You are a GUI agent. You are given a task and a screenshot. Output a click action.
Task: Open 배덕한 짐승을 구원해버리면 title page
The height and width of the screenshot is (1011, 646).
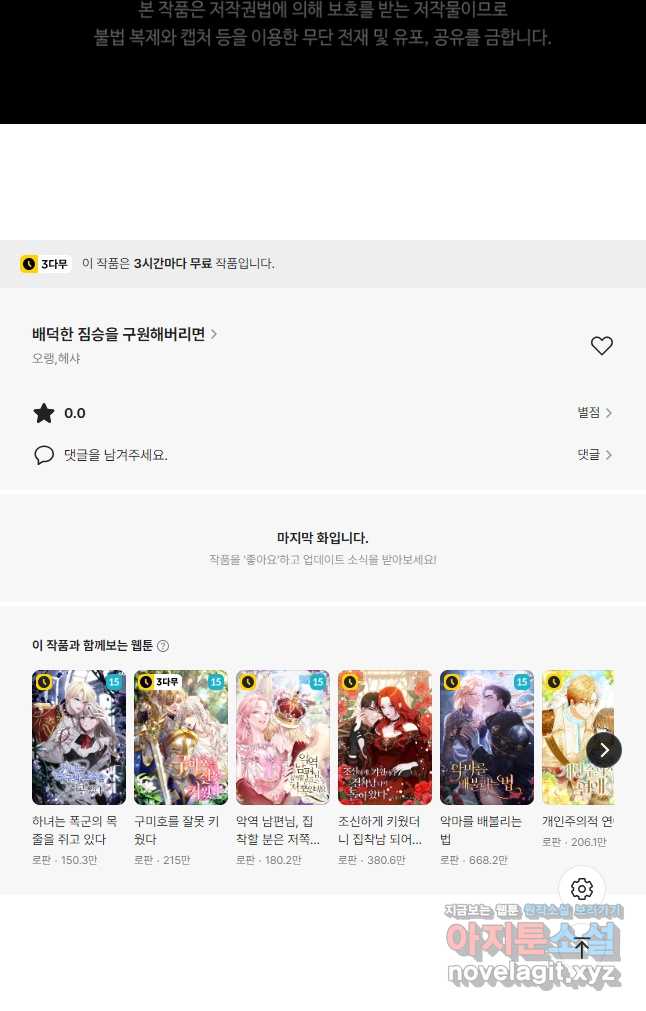(124, 334)
